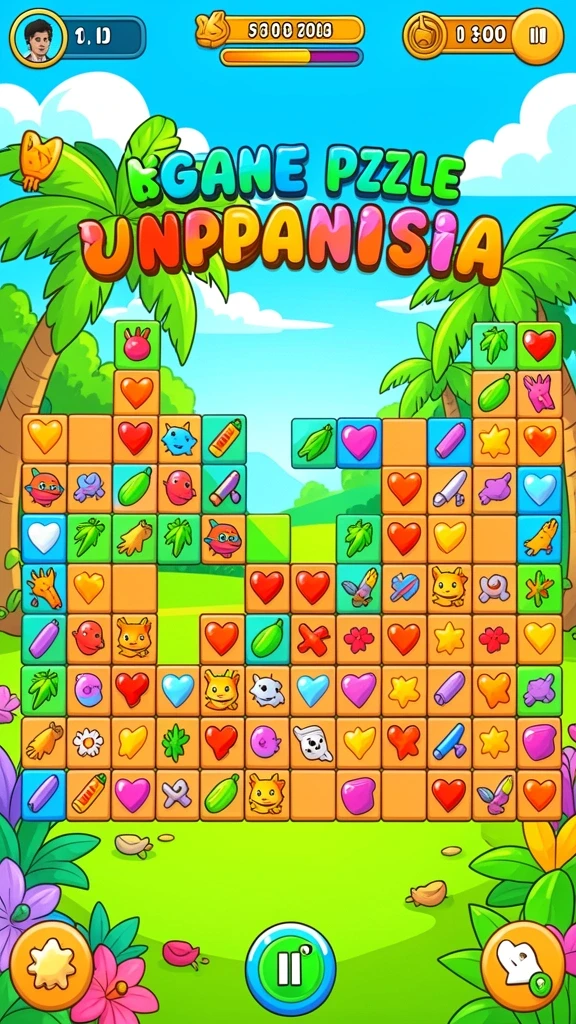Use the hint hand button
The width and height of the screenshot is (576, 1024).
coord(522,965)
